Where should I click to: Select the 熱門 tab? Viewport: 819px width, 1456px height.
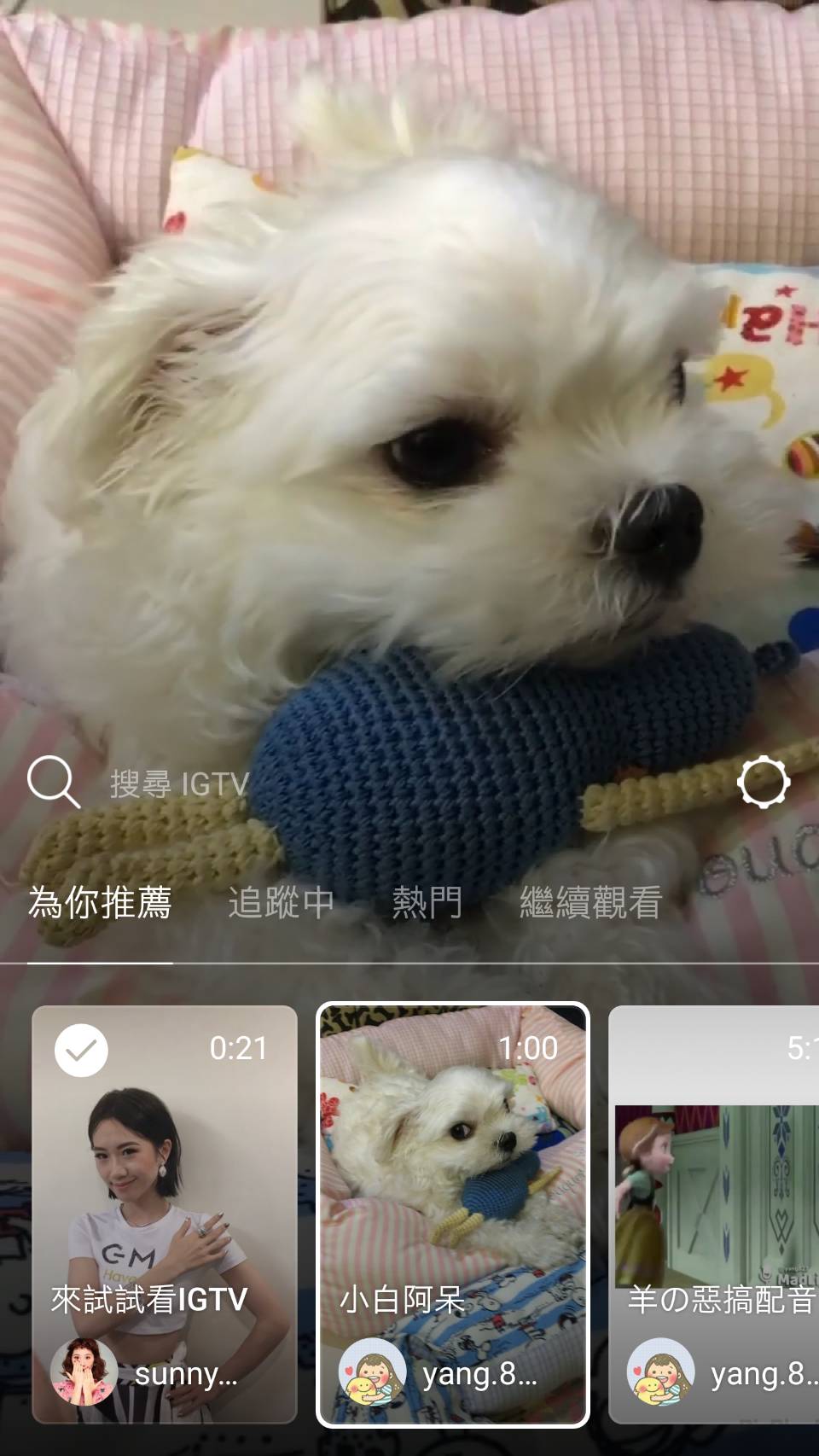tap(427, 903)
